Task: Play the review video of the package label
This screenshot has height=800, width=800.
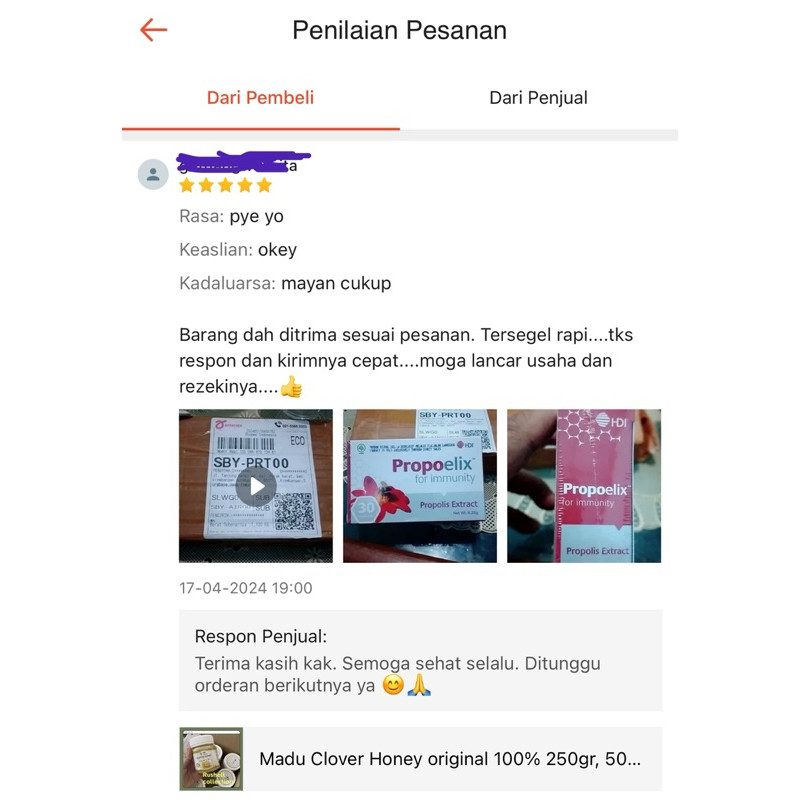Action: point(256,486)
